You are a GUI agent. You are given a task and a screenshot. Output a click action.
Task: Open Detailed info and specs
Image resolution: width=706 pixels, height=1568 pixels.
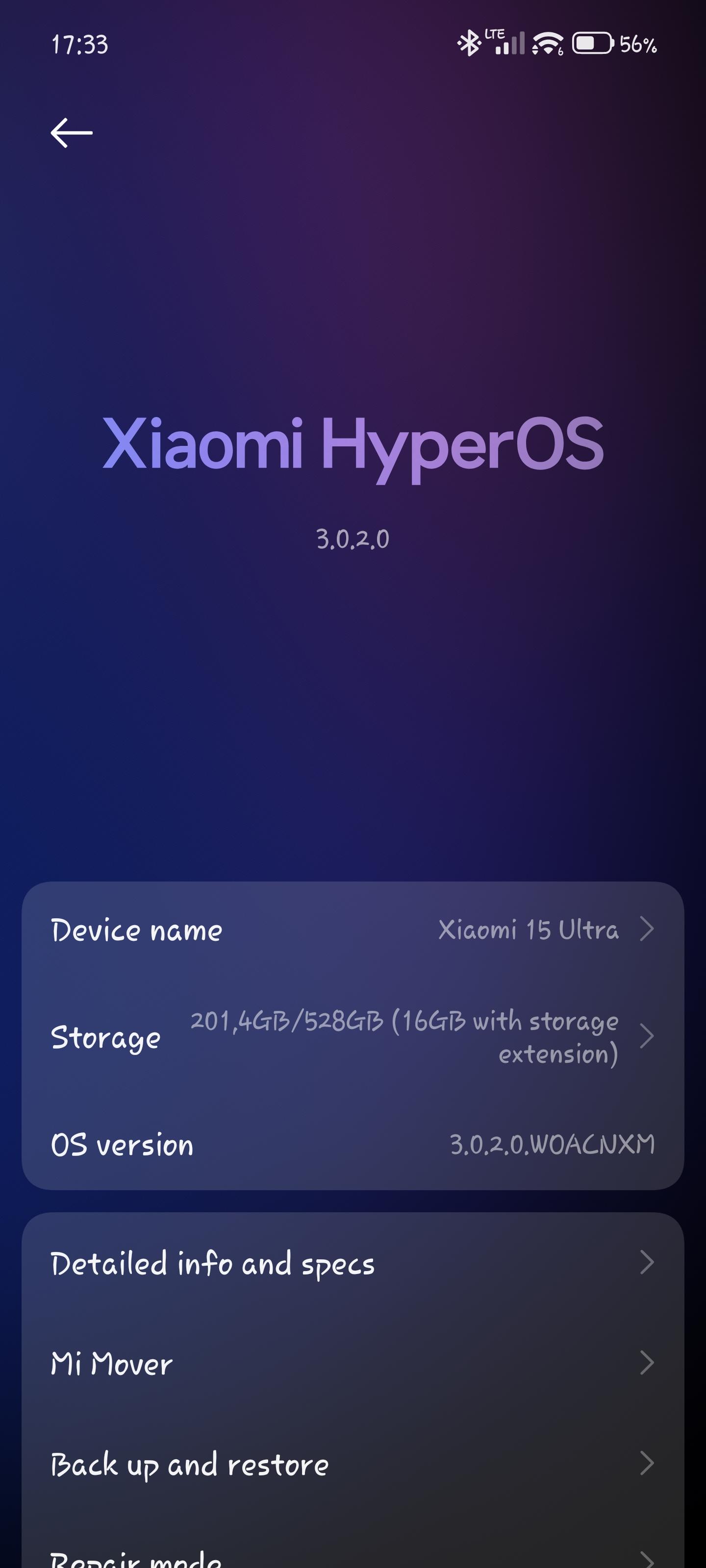point(352,1263)
